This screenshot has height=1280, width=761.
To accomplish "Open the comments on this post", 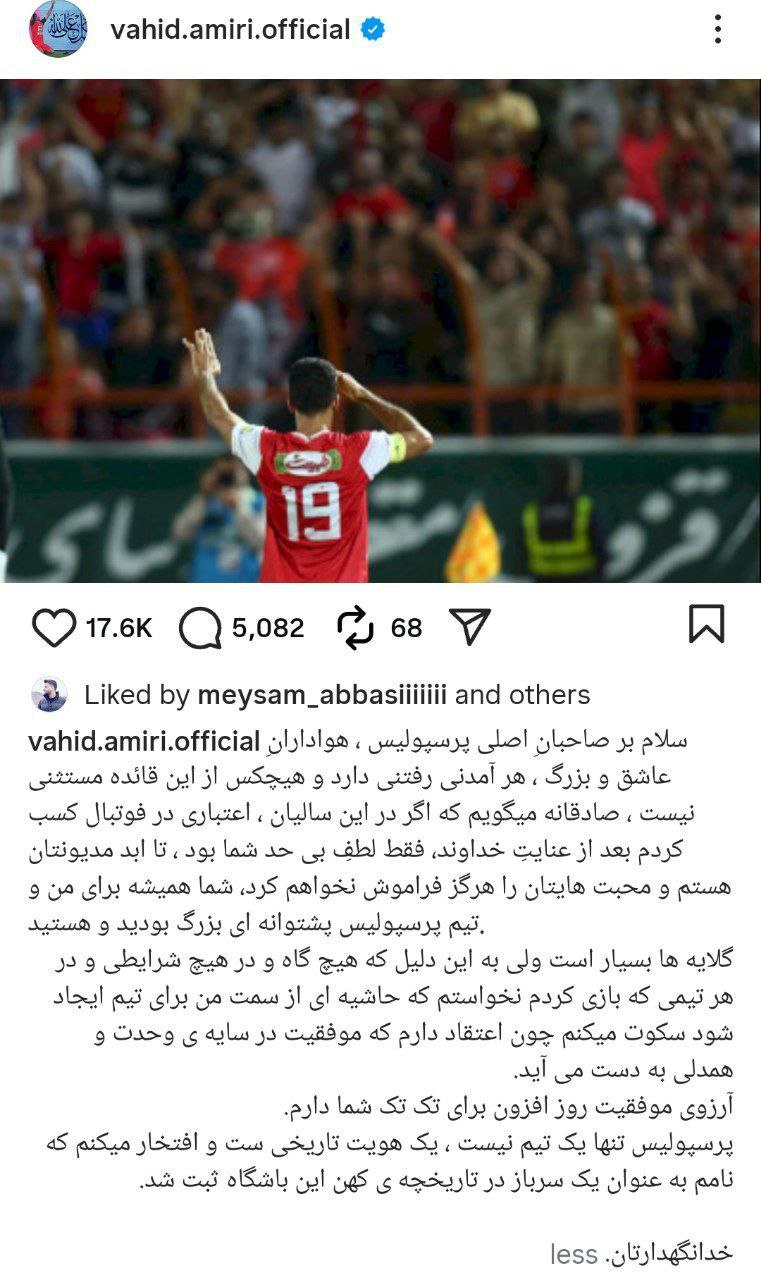I will (200, 628).
